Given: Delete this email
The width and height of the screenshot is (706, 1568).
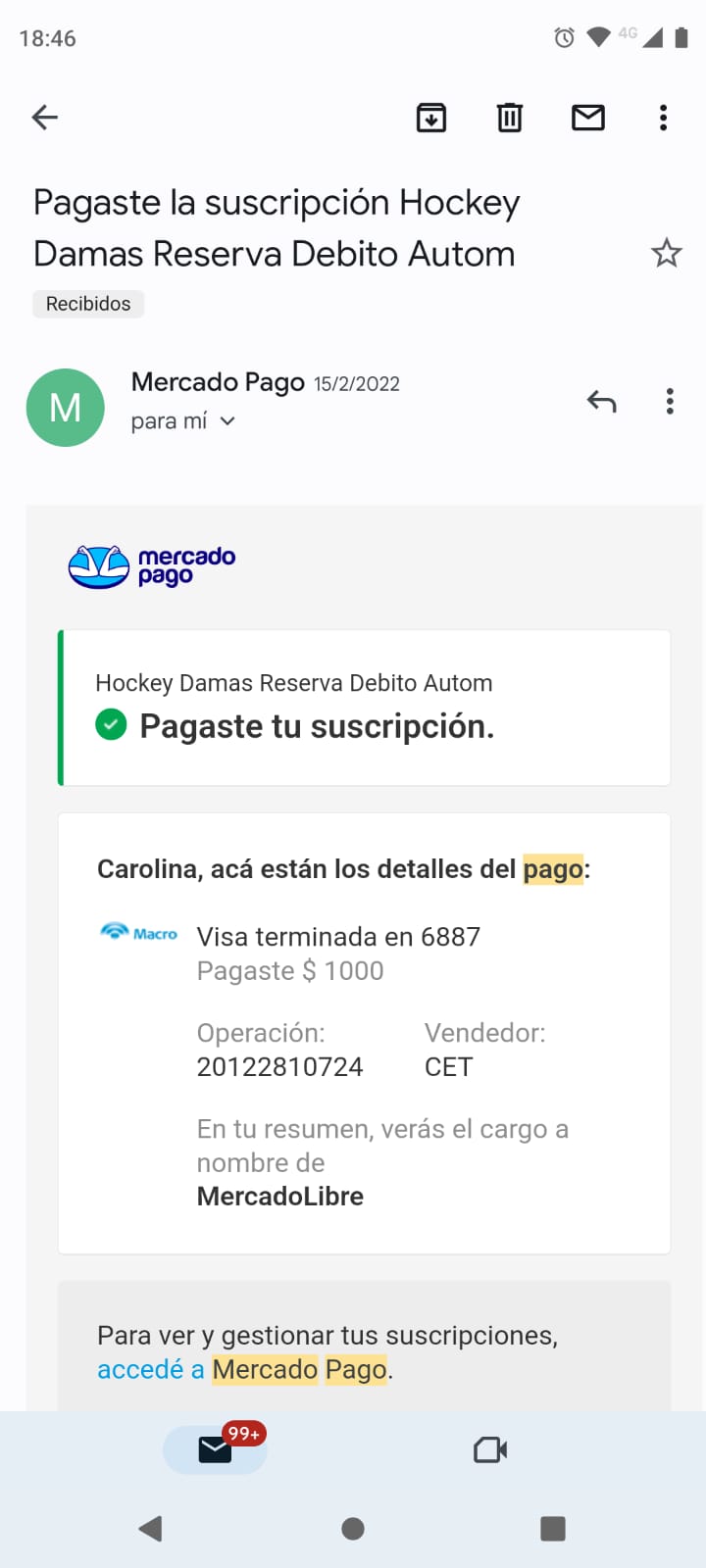Looking at the screenshot, I should click(x=510, y=118).
